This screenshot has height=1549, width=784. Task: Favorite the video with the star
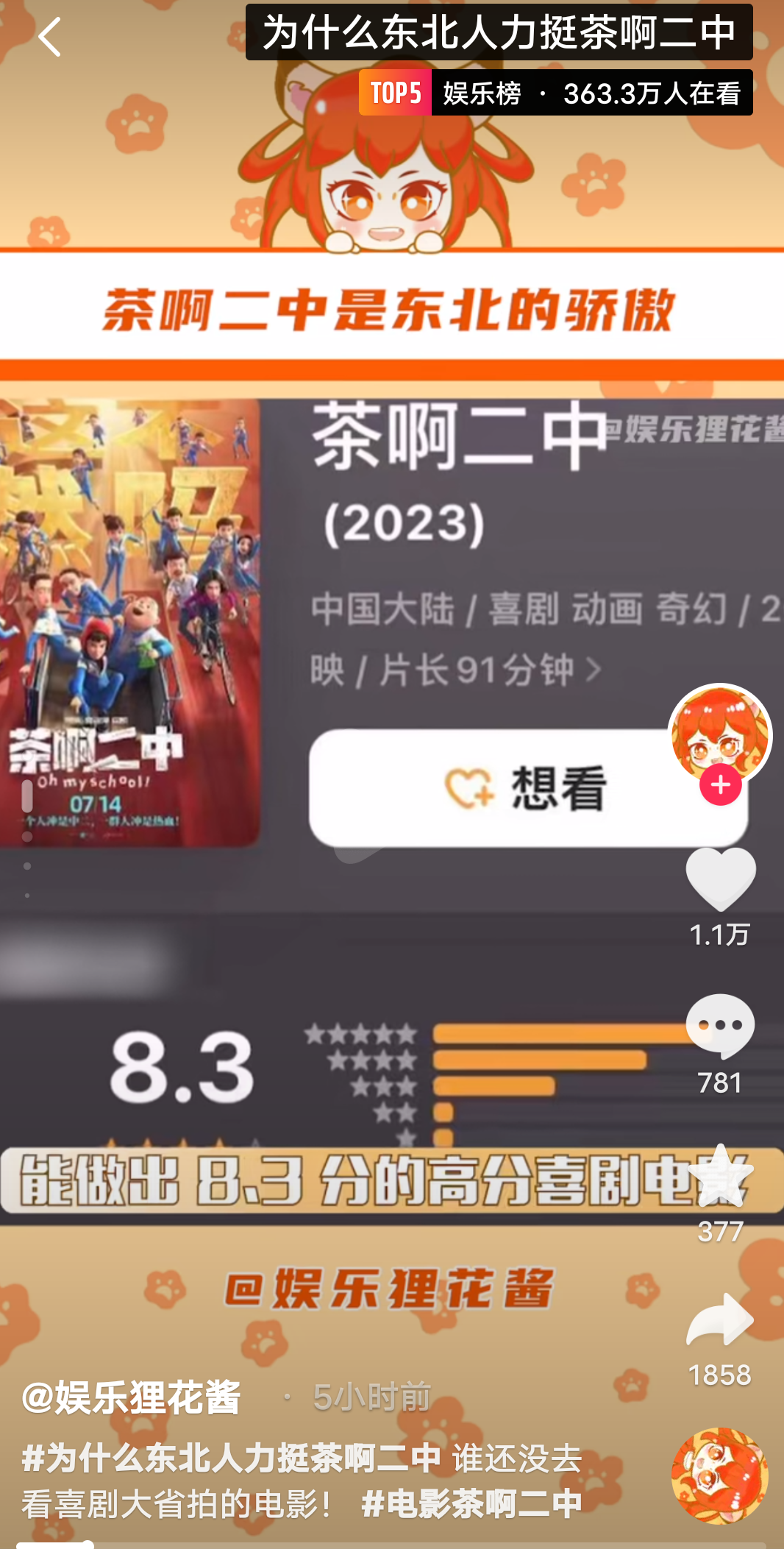720,1176
